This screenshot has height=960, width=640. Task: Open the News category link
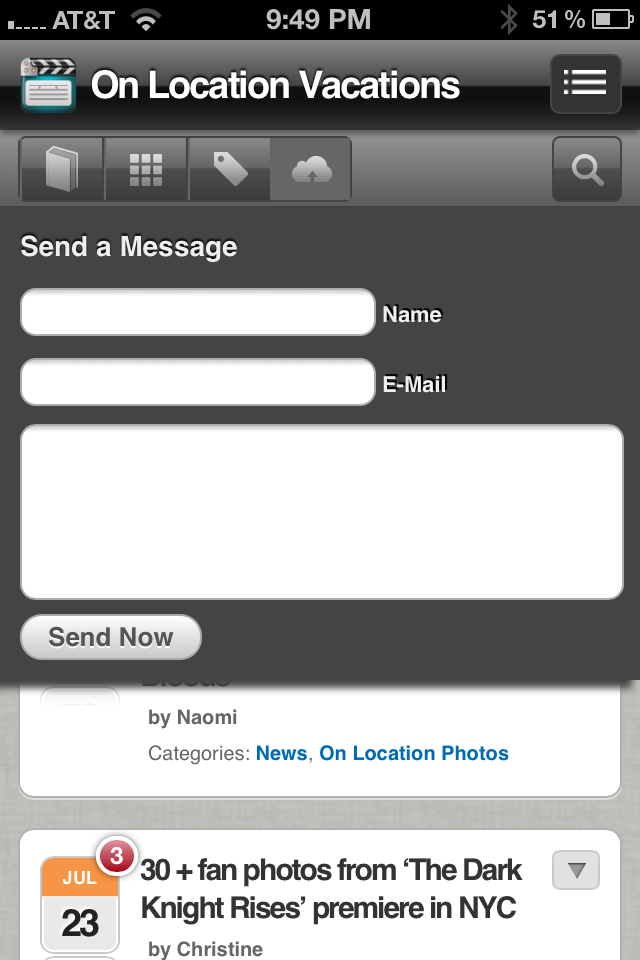[281, 753]
